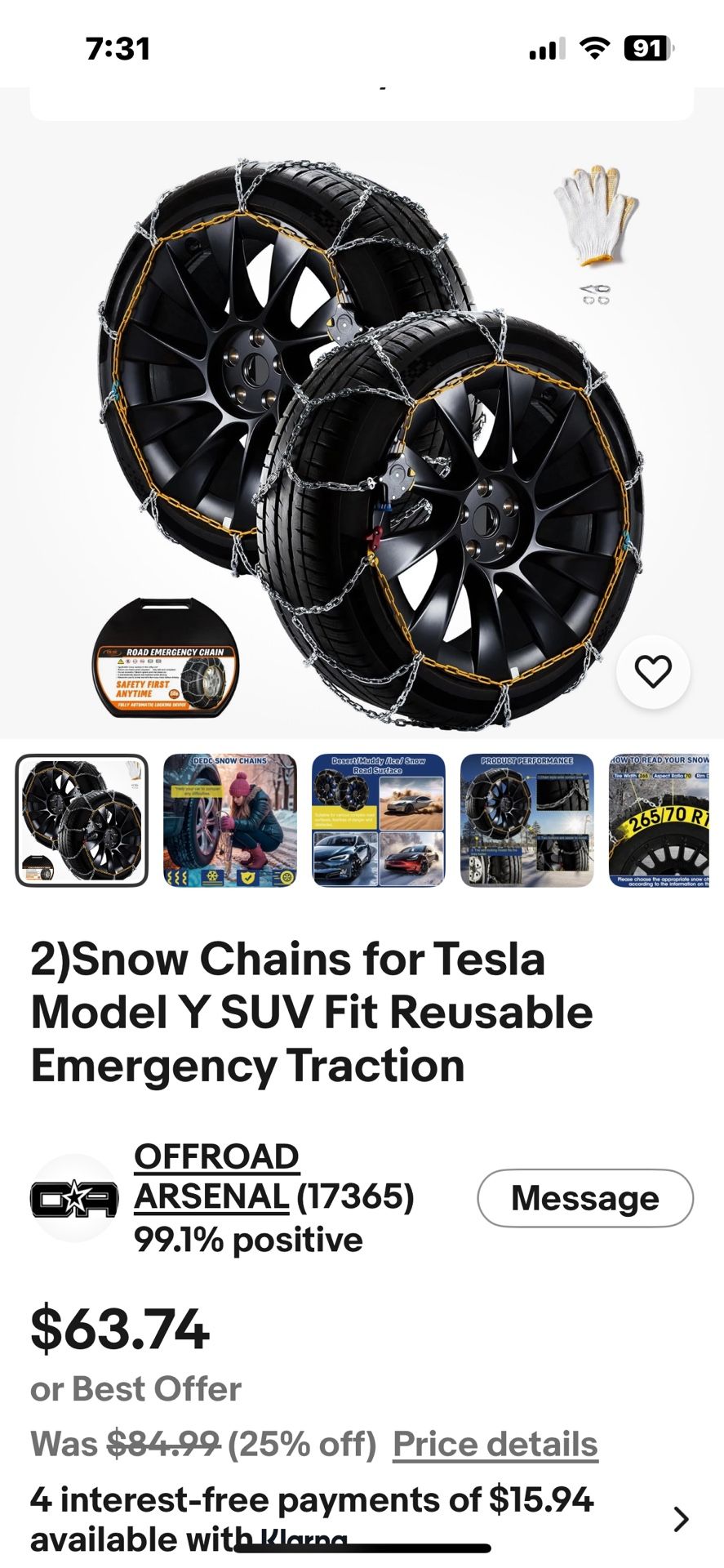View the how to read tire size thumbnail
Image resolution: width=724 pixels, height=1568 pixels.
pos(660,820)
